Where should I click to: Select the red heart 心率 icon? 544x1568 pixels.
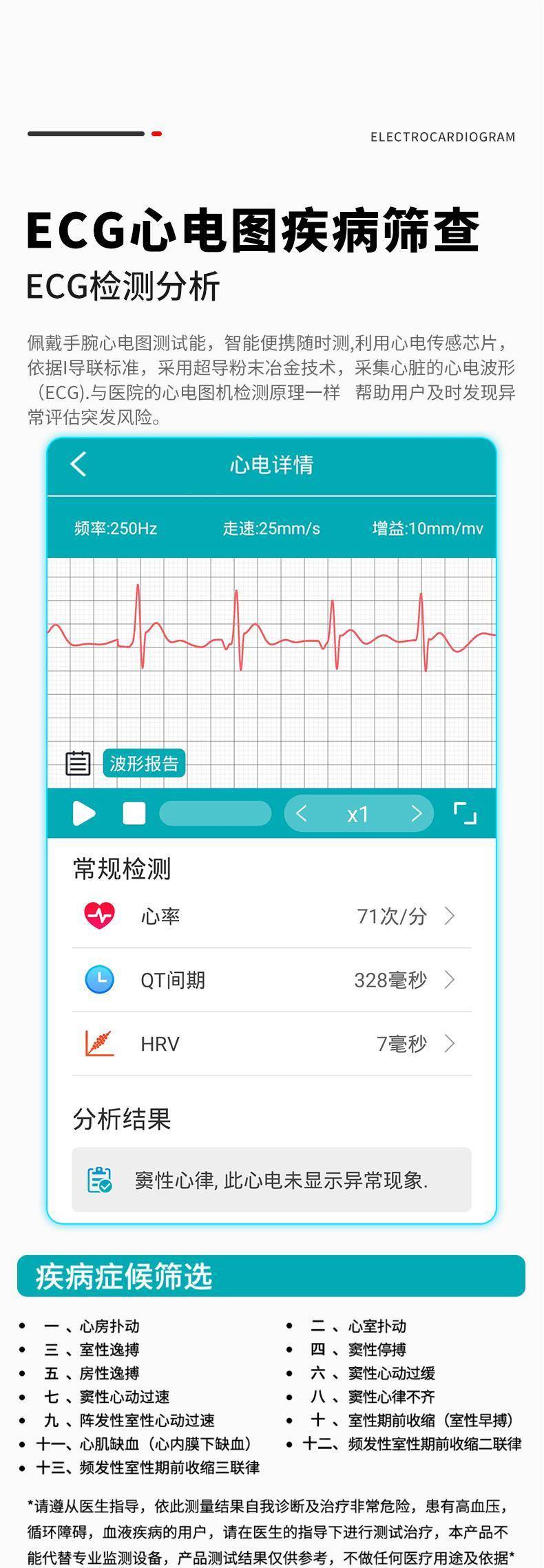98,916
